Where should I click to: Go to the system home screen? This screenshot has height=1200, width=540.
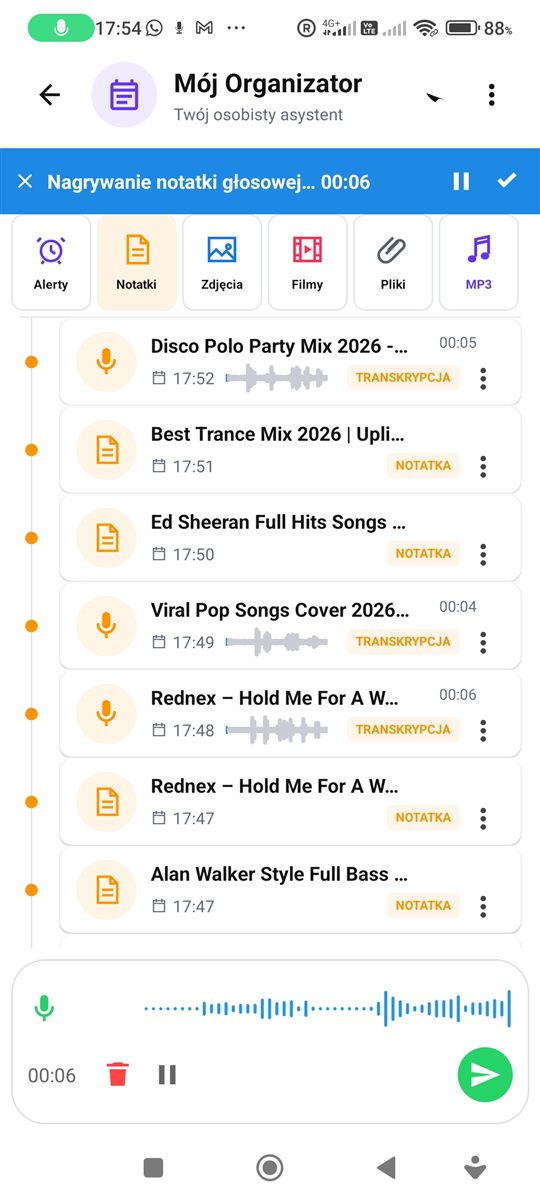click(269, 1167)
